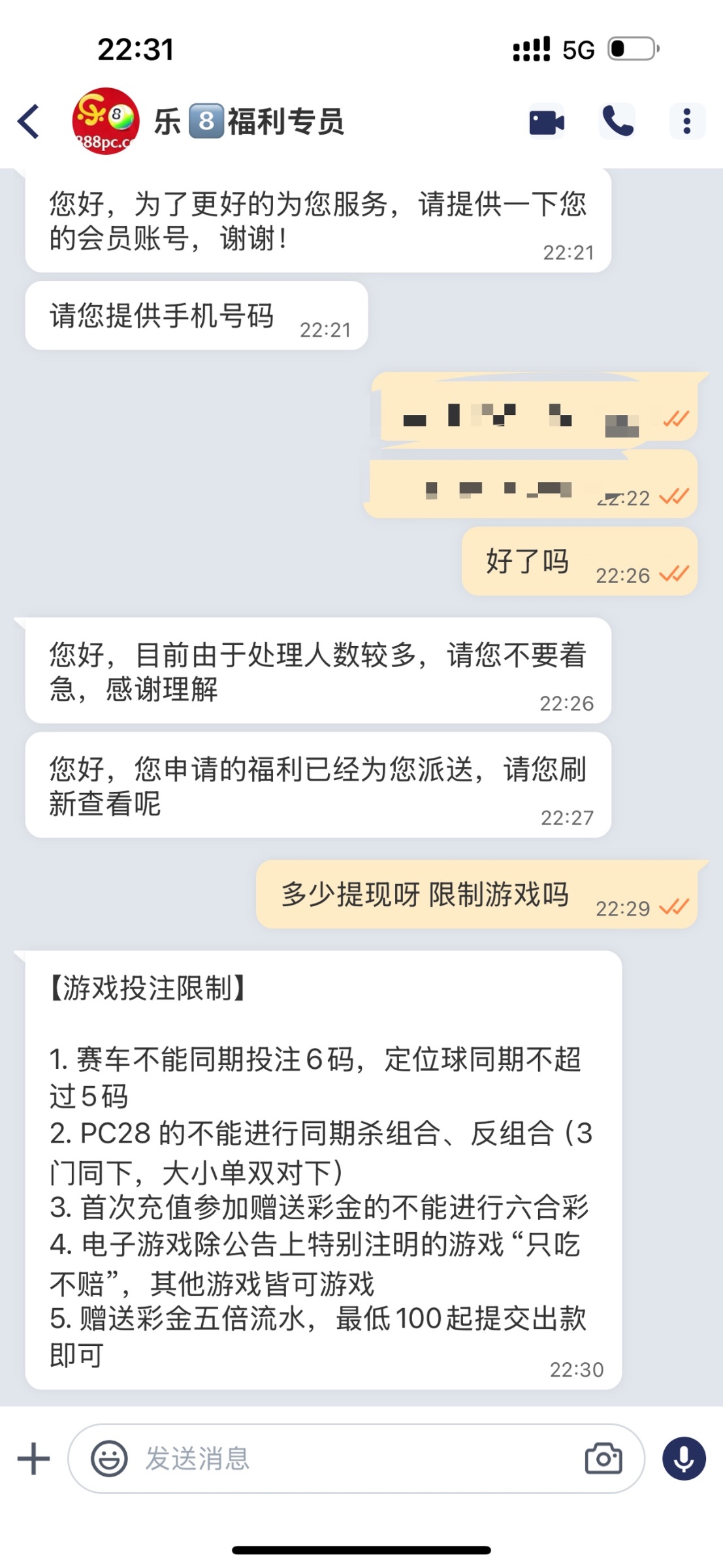
Task: Record a voice message with microphone
Action: point(684,1458)
